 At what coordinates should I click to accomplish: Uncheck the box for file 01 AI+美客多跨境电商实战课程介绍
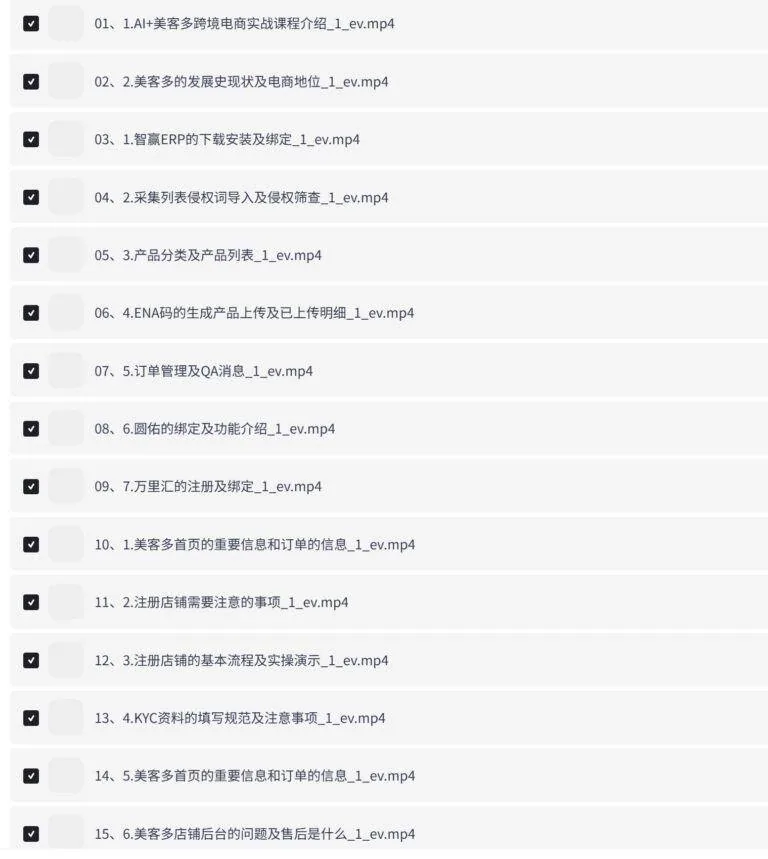coord(31,24)
